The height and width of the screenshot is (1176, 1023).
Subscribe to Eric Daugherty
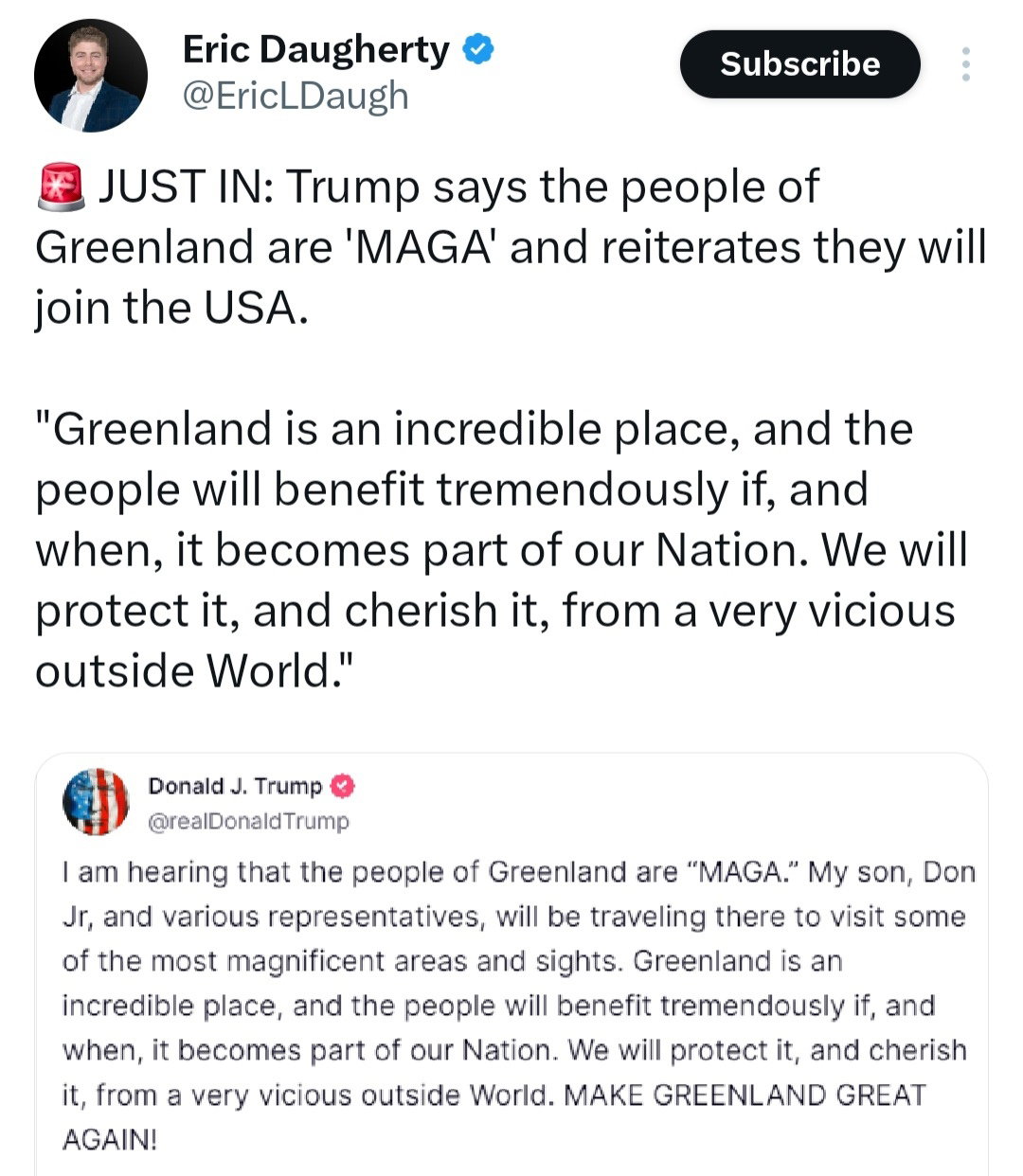(x=799, y=64)
